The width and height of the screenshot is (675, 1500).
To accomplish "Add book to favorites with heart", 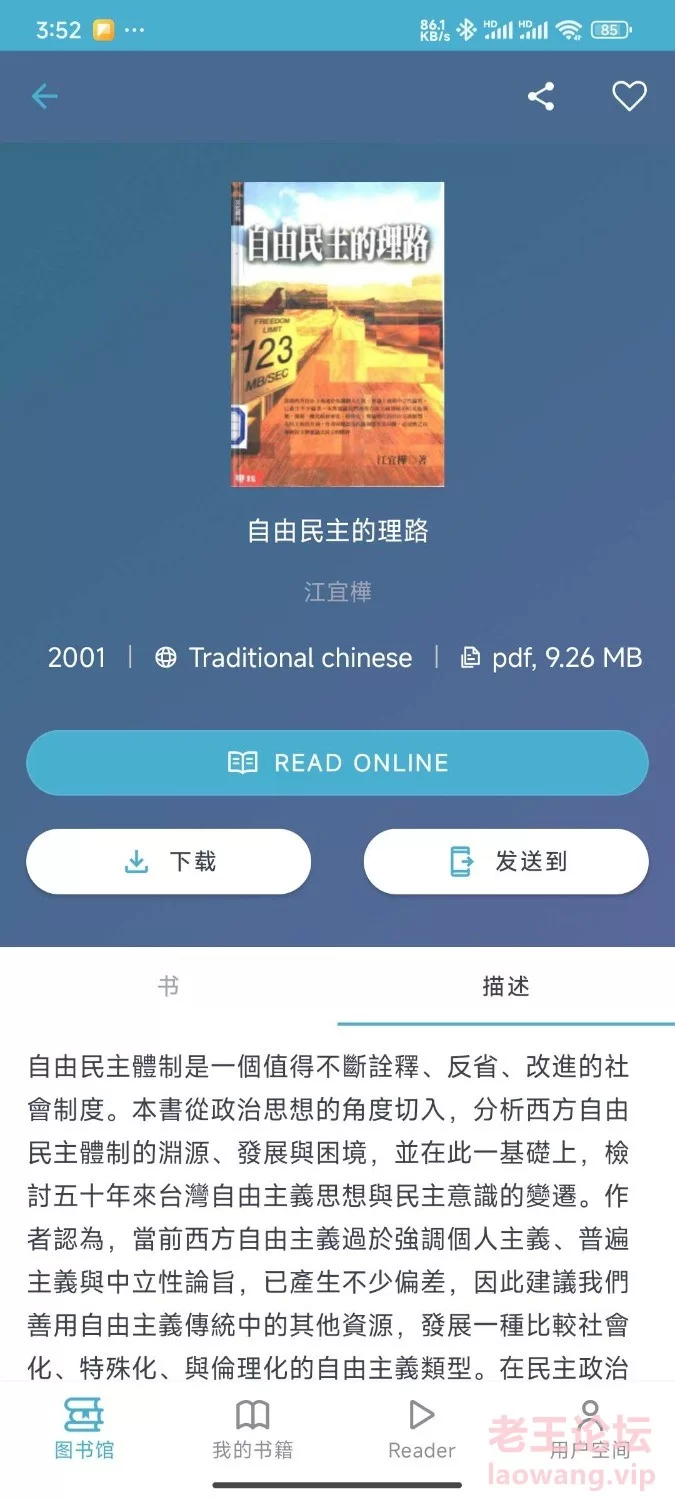I will pyautogui.click(x=629, y=96).
